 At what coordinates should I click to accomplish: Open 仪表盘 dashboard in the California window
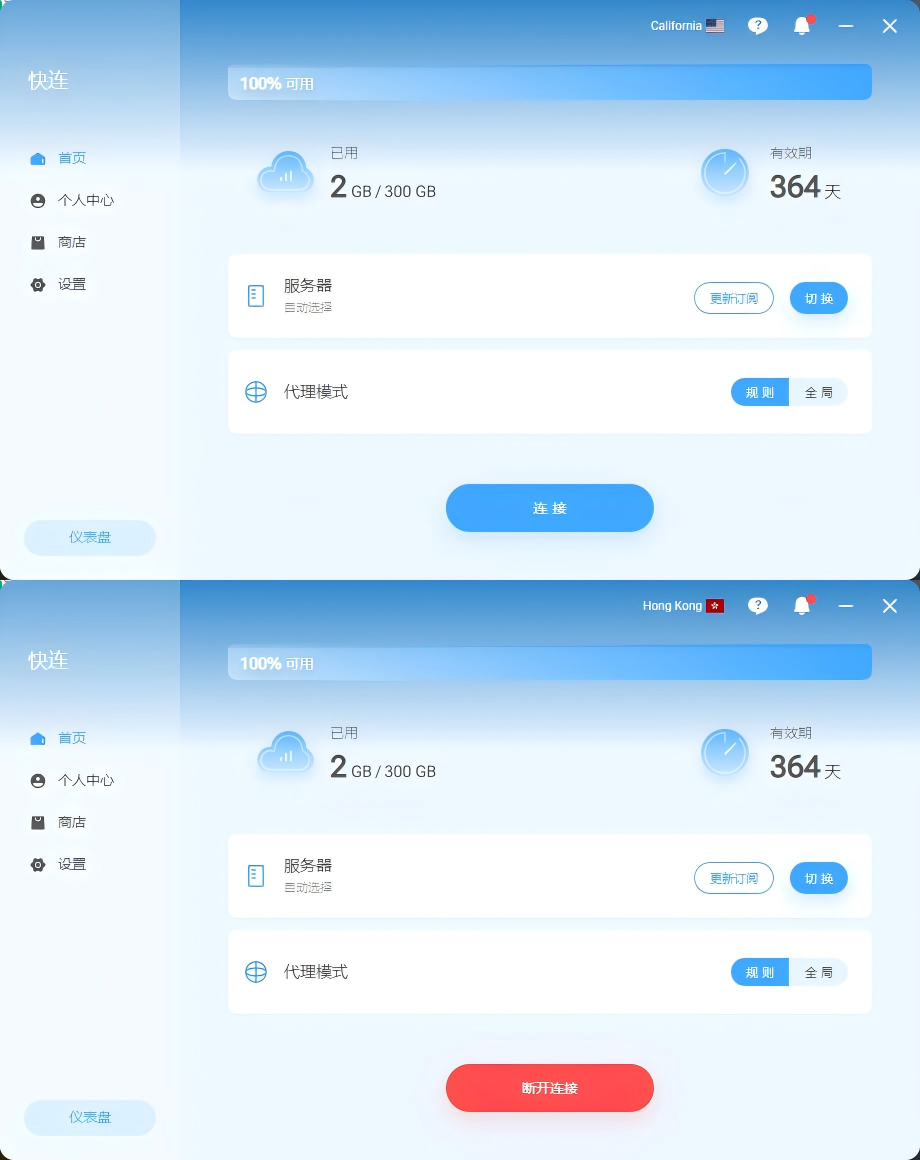coord(90,537)
